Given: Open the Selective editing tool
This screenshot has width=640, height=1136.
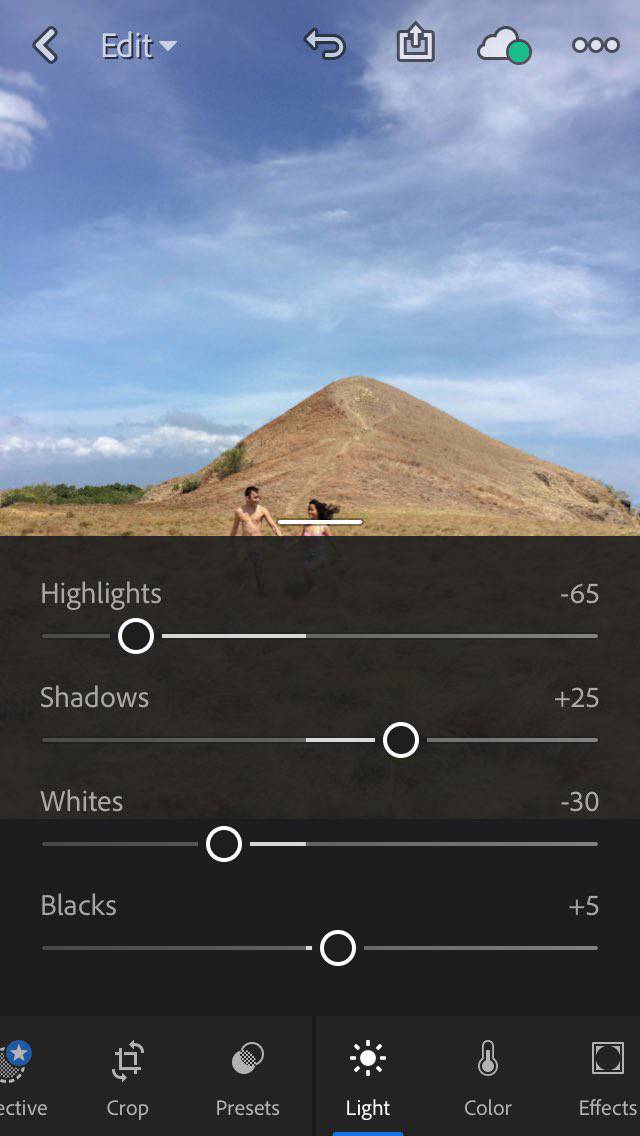Looking at the screenshot, I should pyautogui.click(x=18, y=1078).
